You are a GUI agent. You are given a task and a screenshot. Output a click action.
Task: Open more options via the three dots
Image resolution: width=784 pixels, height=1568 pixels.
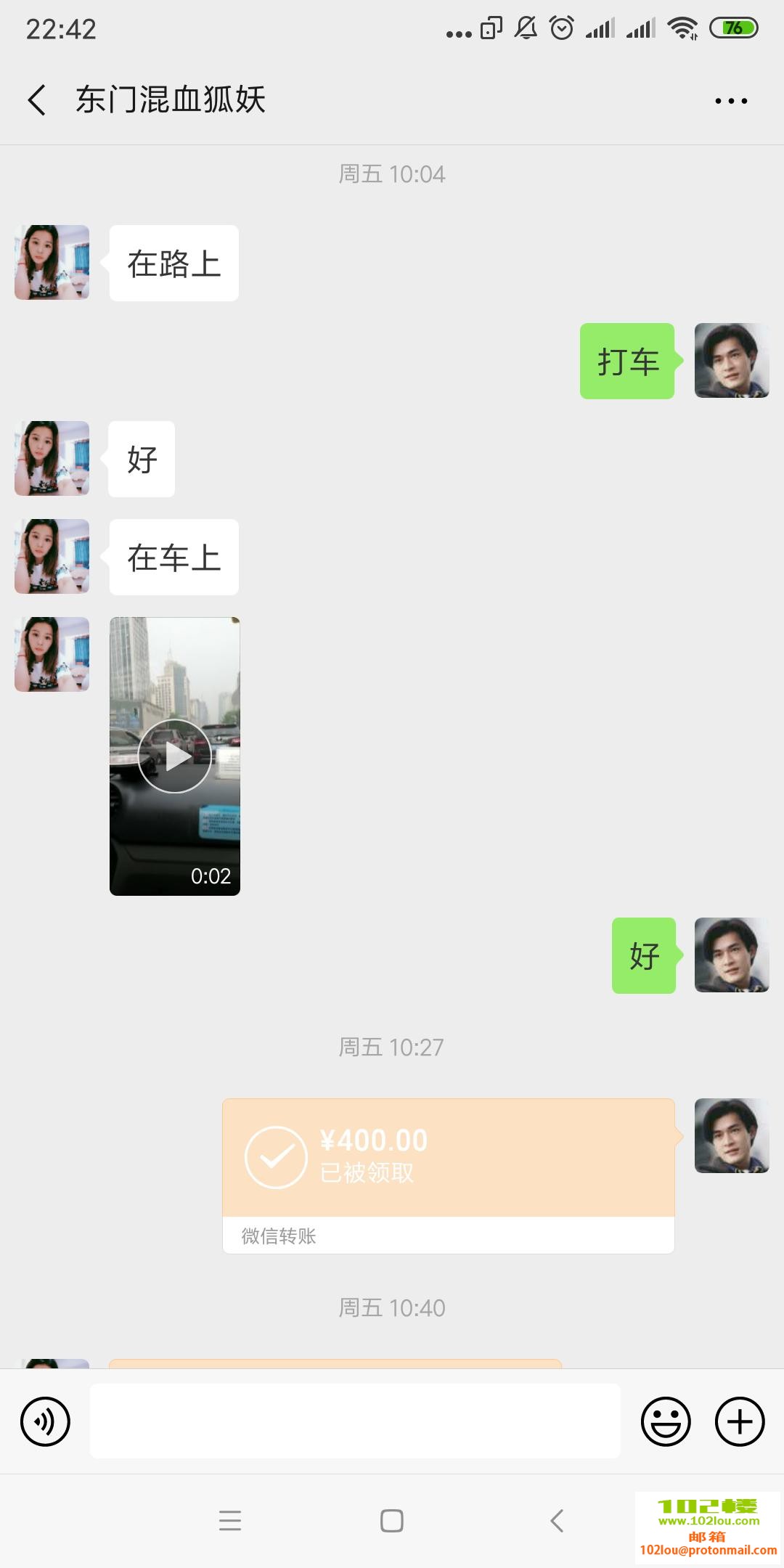730,99
